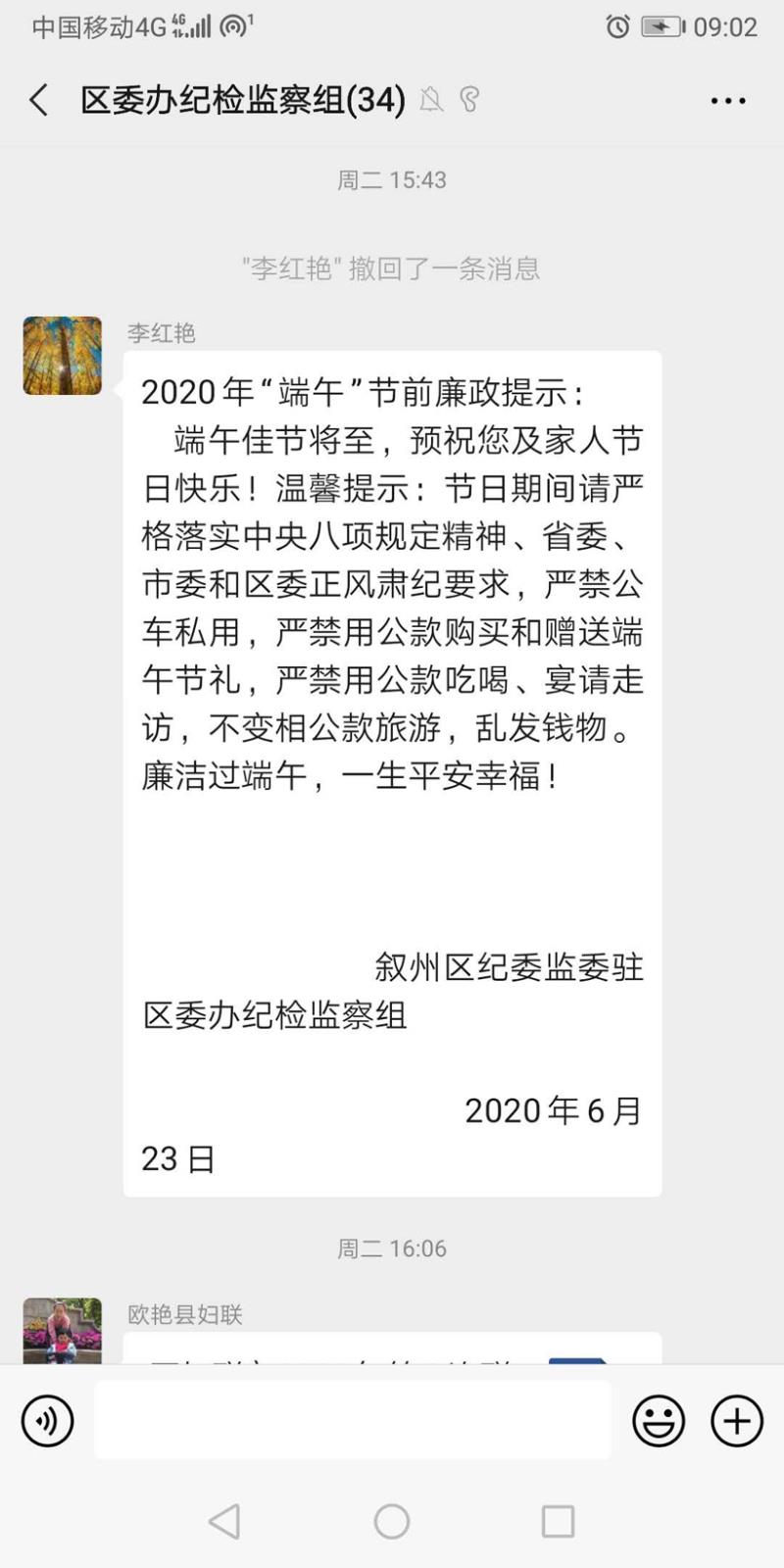Tap the group title 区委办纪检监察组(34)
Image resolution: width=784 pixels, height=1568 pixels.
click(x=240, y=99)
